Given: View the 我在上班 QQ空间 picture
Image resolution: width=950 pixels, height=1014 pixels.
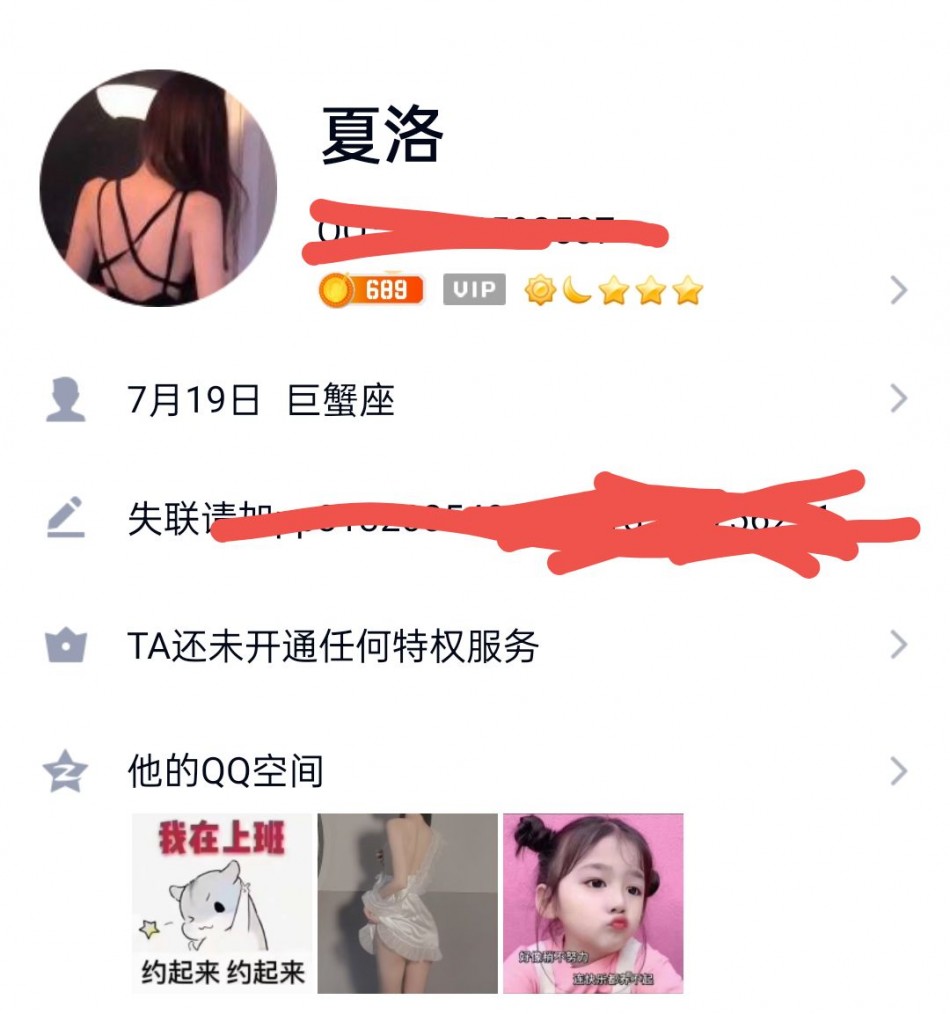Looking at the screenshot, I should [223, 903].
